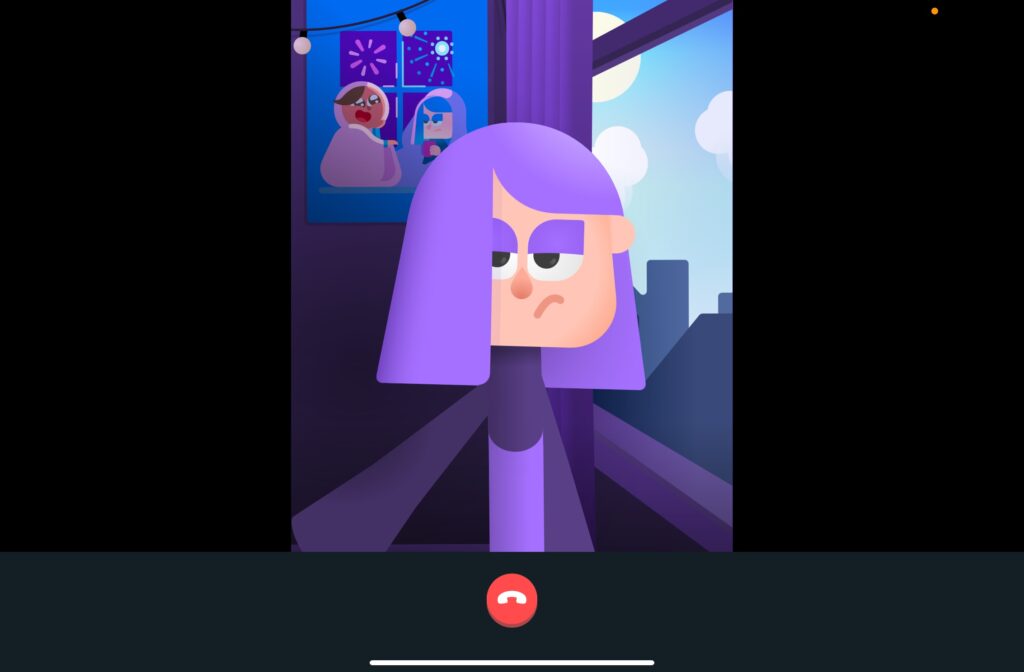Screen dimensions: 1024x672
Task: End the video call with the red button
Action: (512, 599)
